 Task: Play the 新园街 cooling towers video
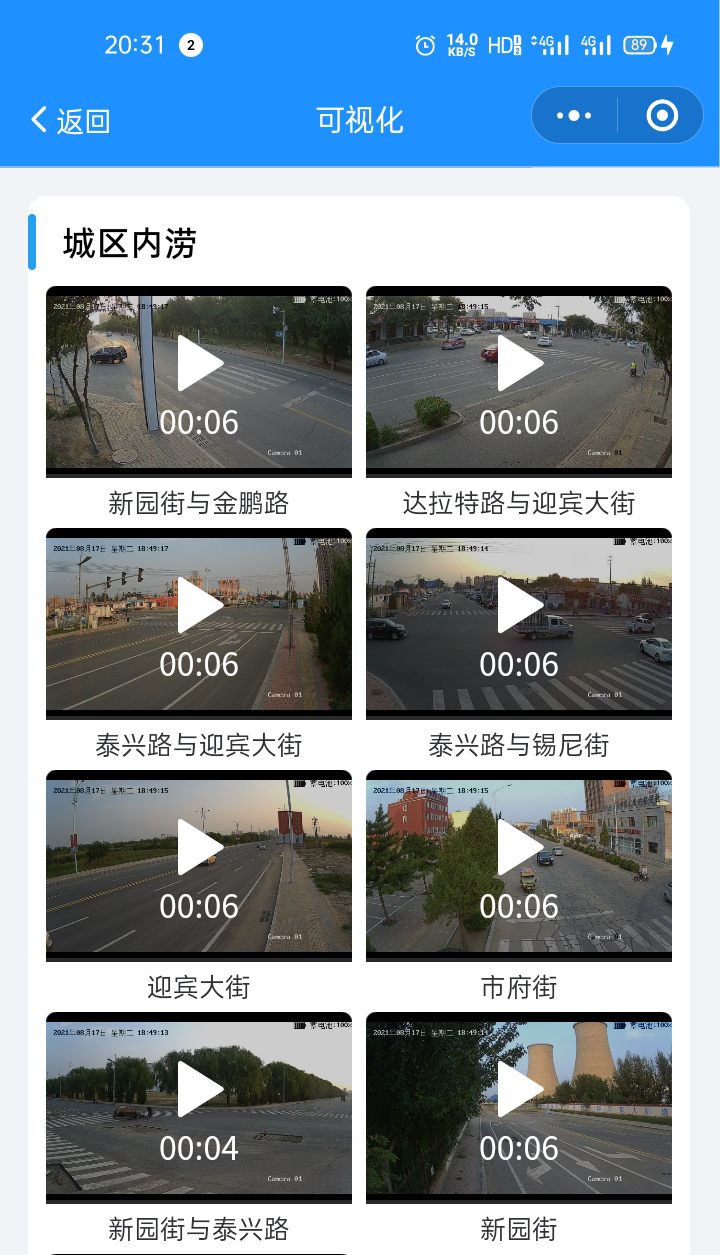[x=519, y=1090]
